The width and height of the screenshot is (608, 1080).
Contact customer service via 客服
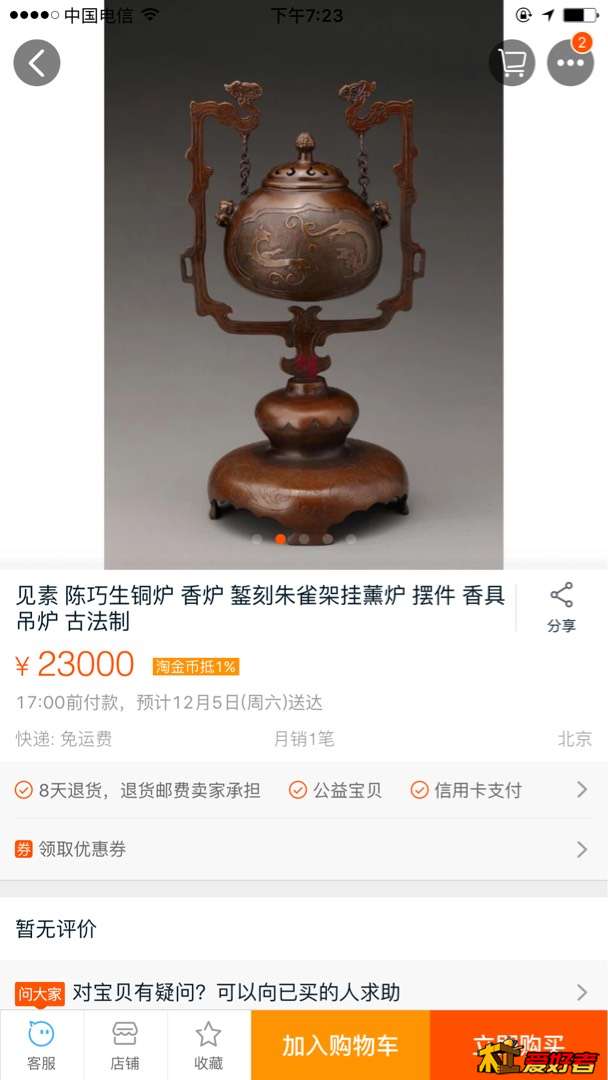pos(41,1045)
